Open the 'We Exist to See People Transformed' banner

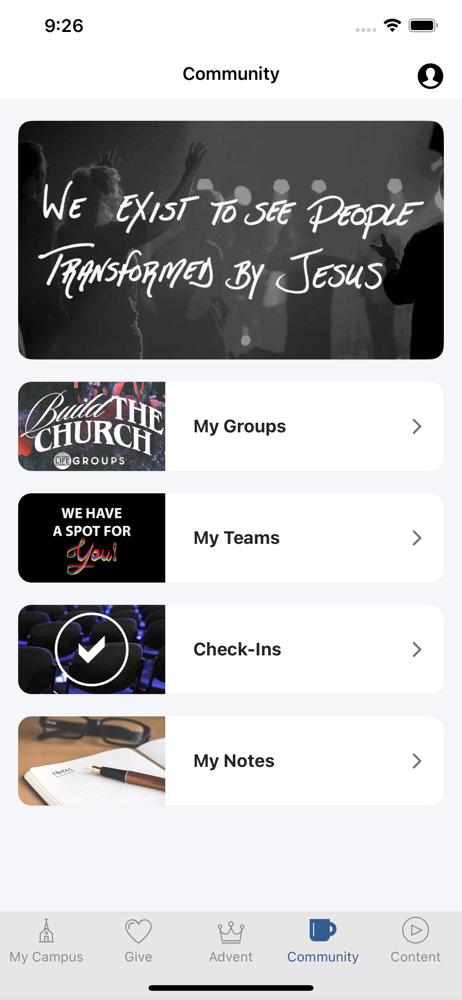click(231, 240)
